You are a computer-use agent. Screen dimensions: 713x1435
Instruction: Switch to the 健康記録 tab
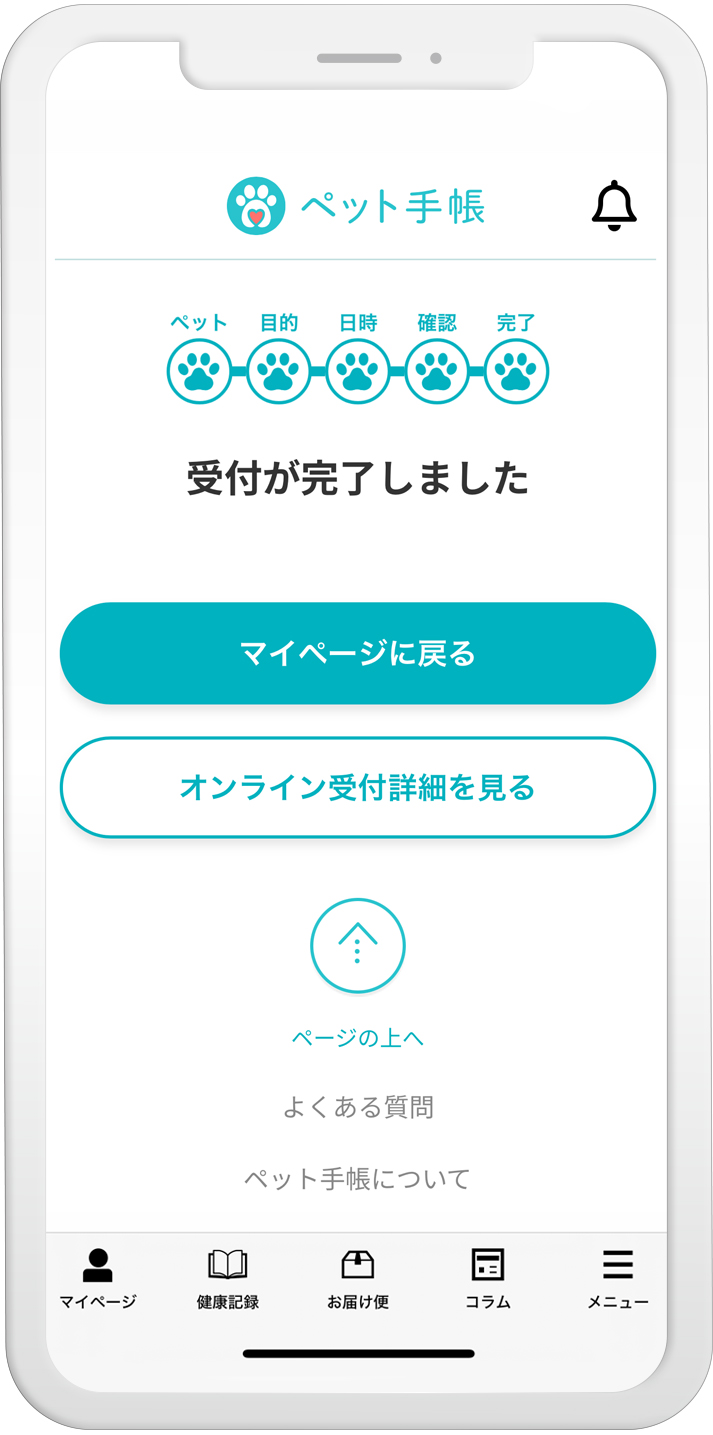click(x=227, y=1278)
